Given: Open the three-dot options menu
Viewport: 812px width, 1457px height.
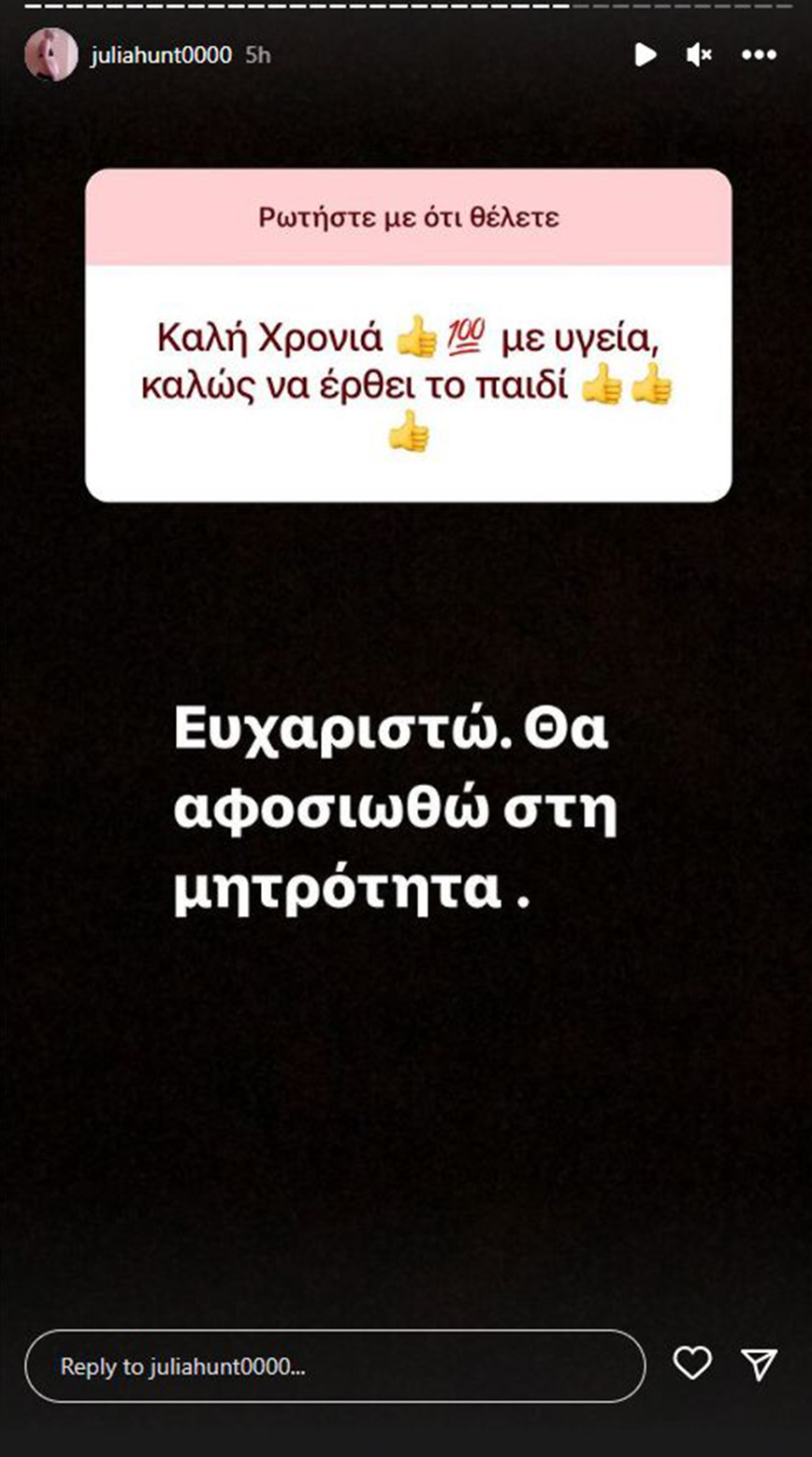Looking at the screenshot, I should [x=759, y=55].
